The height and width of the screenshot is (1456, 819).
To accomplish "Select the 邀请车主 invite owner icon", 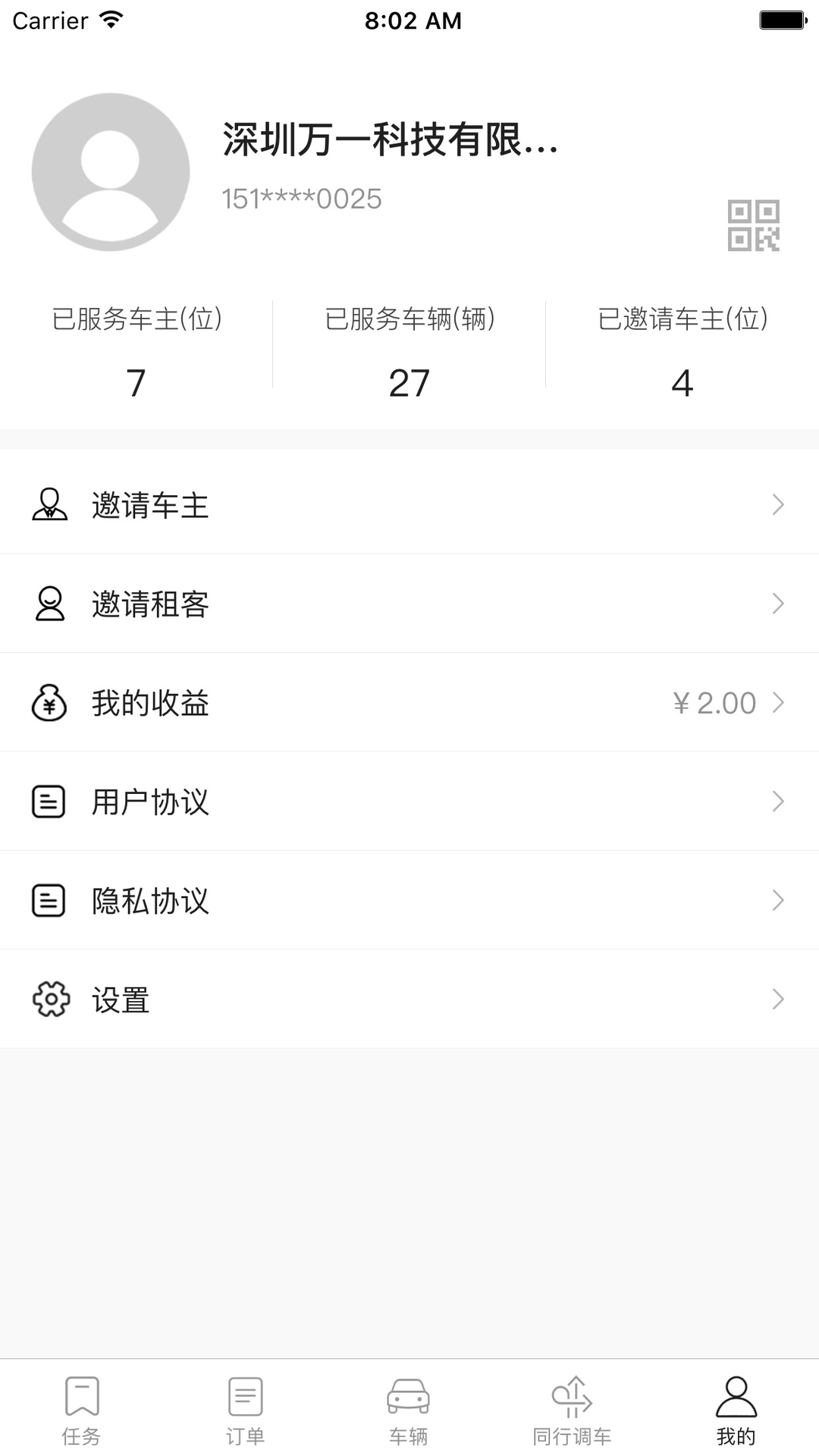I will (x=49, y=504).
